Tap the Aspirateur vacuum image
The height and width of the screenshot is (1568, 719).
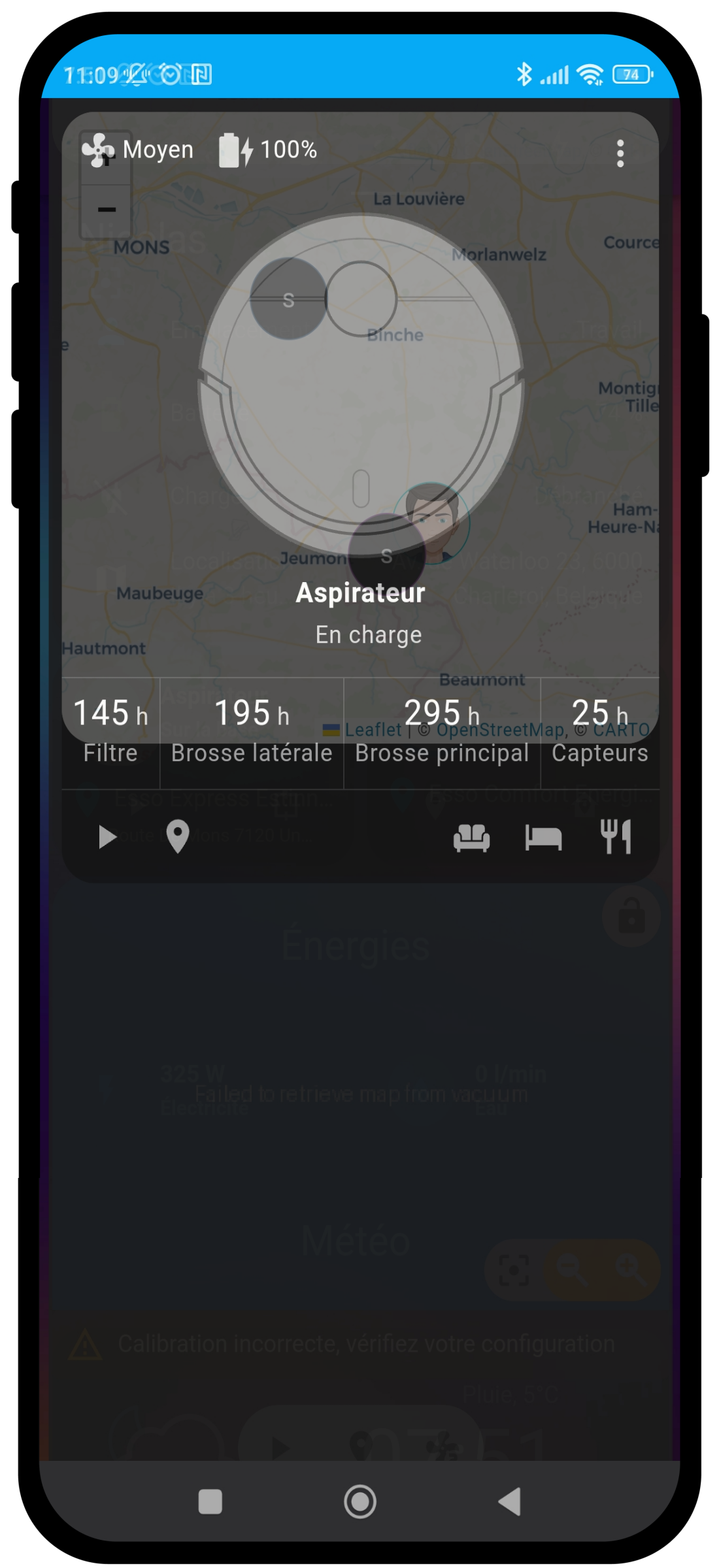click(x=361, y=385)
